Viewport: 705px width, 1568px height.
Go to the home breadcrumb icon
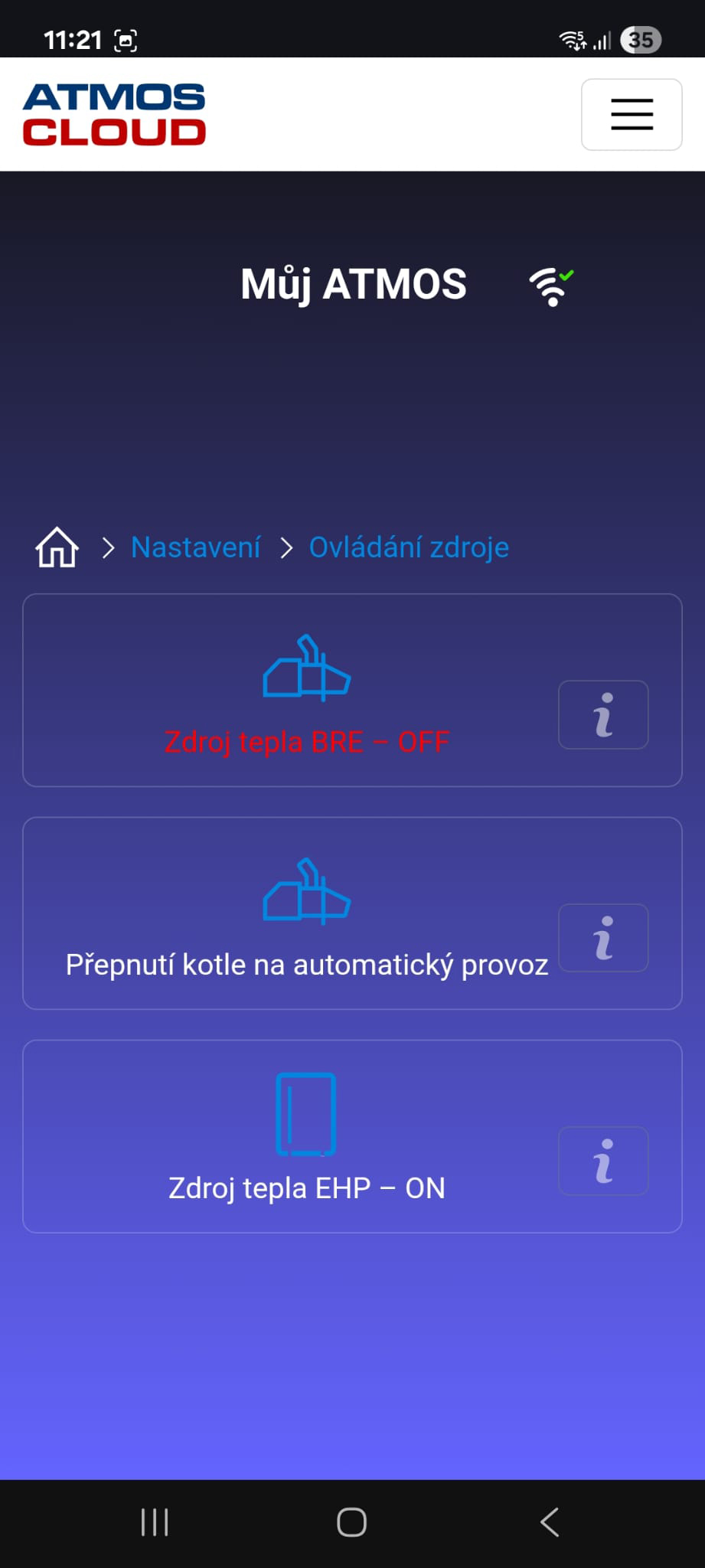(57, 547)
